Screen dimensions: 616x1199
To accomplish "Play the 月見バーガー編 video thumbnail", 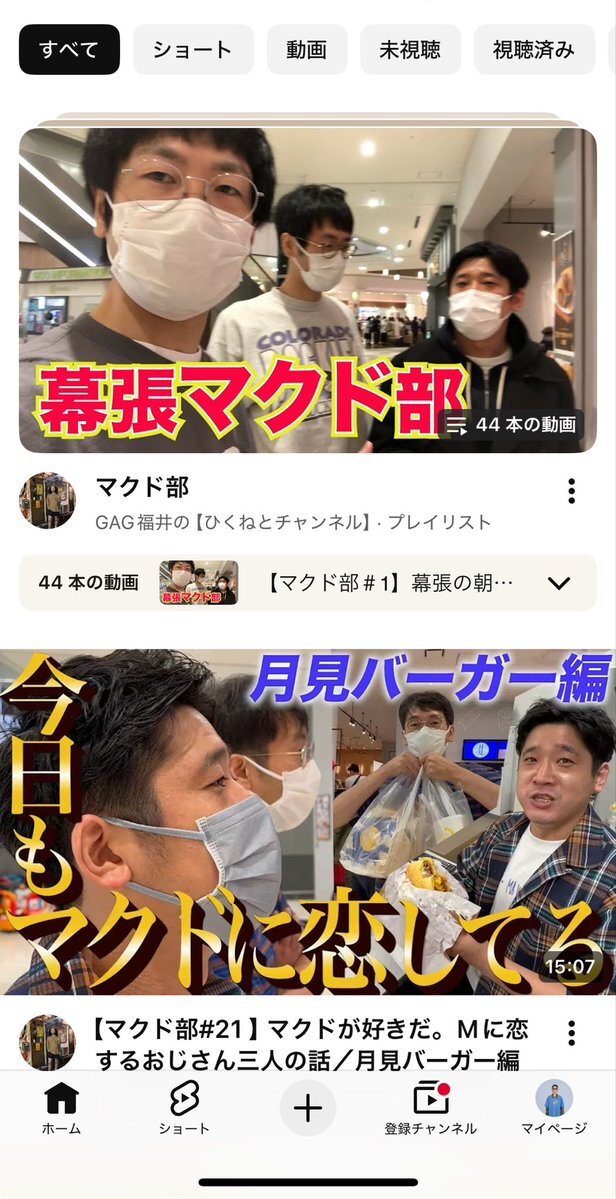I will click(307, 822).
